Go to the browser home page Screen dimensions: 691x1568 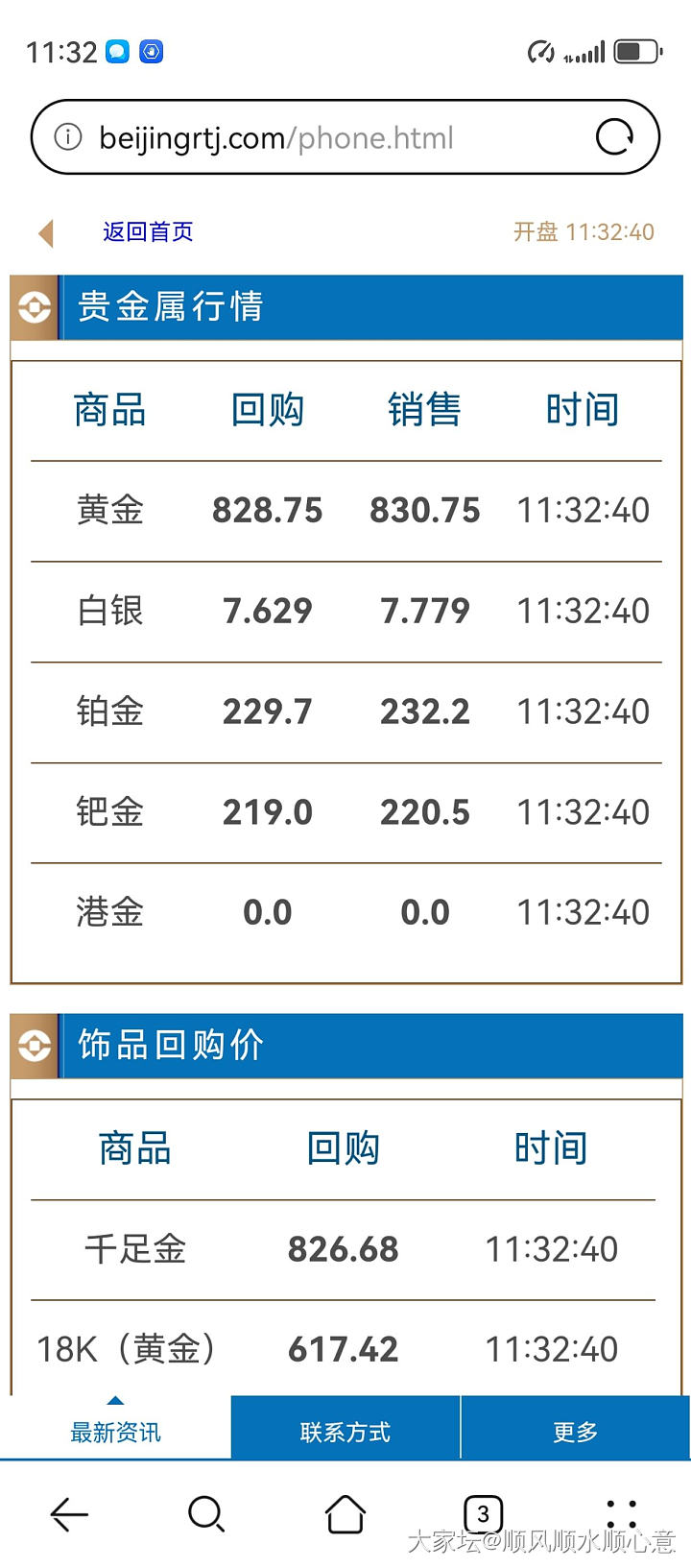[345, 1514]
